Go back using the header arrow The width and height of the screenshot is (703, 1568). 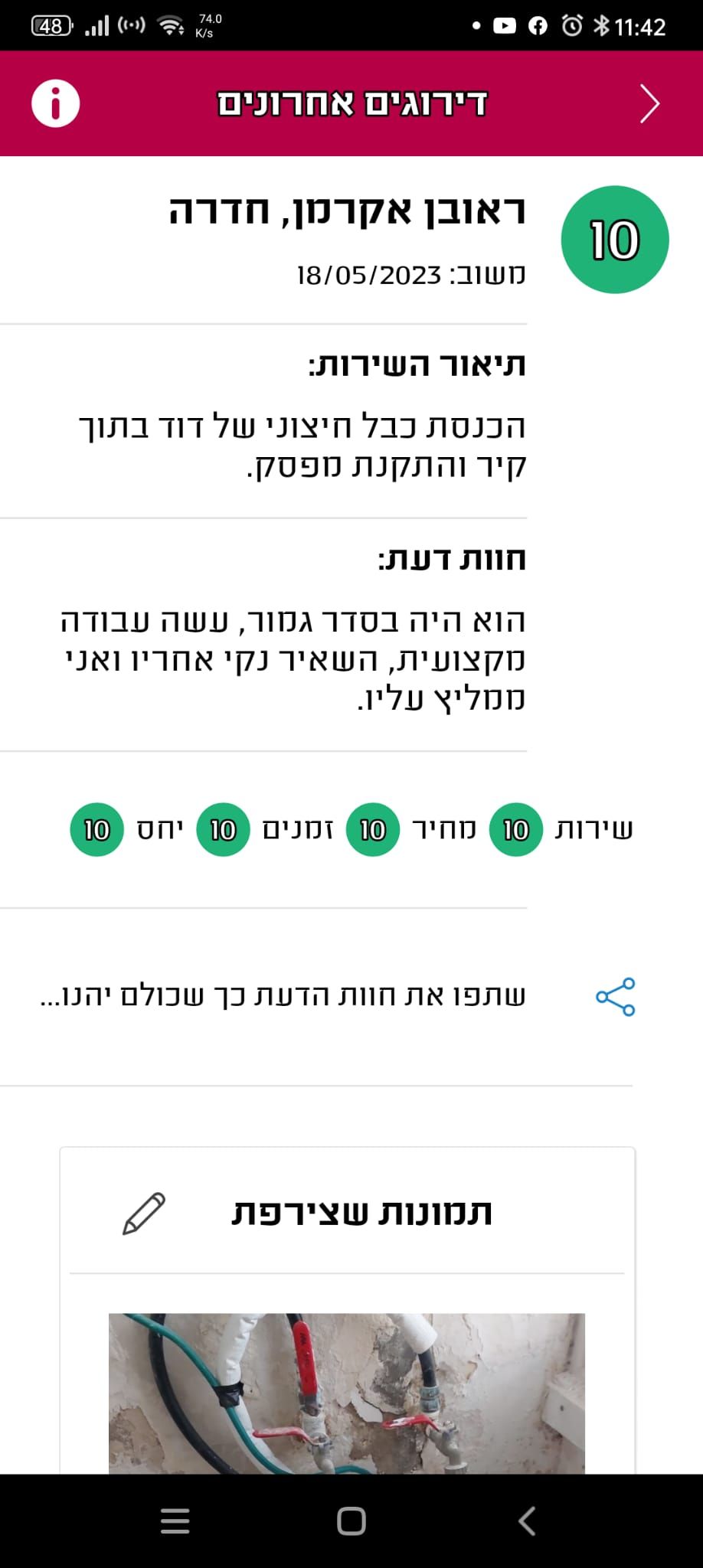point(649,104)
